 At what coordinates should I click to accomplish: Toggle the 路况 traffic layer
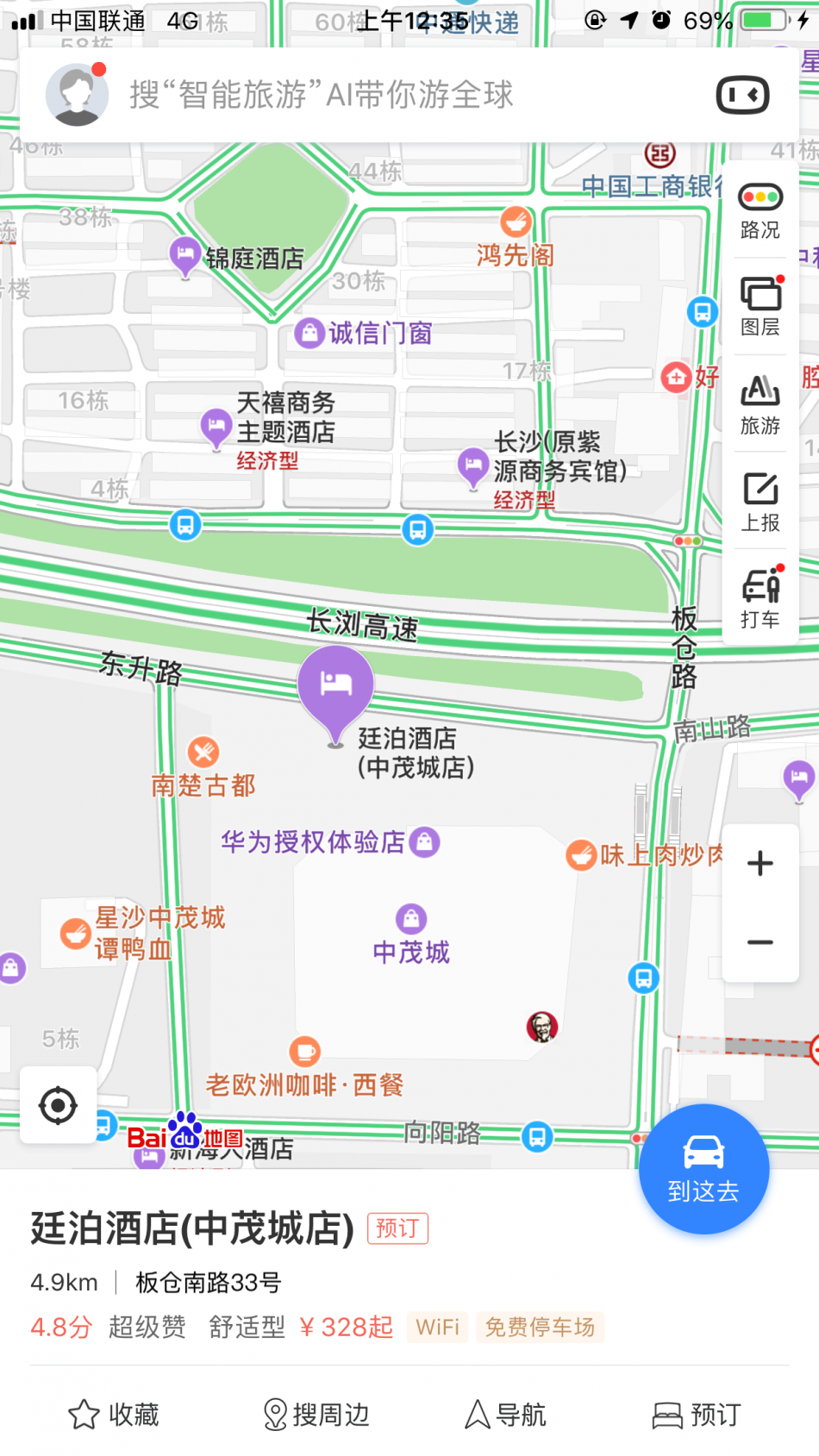760,211
